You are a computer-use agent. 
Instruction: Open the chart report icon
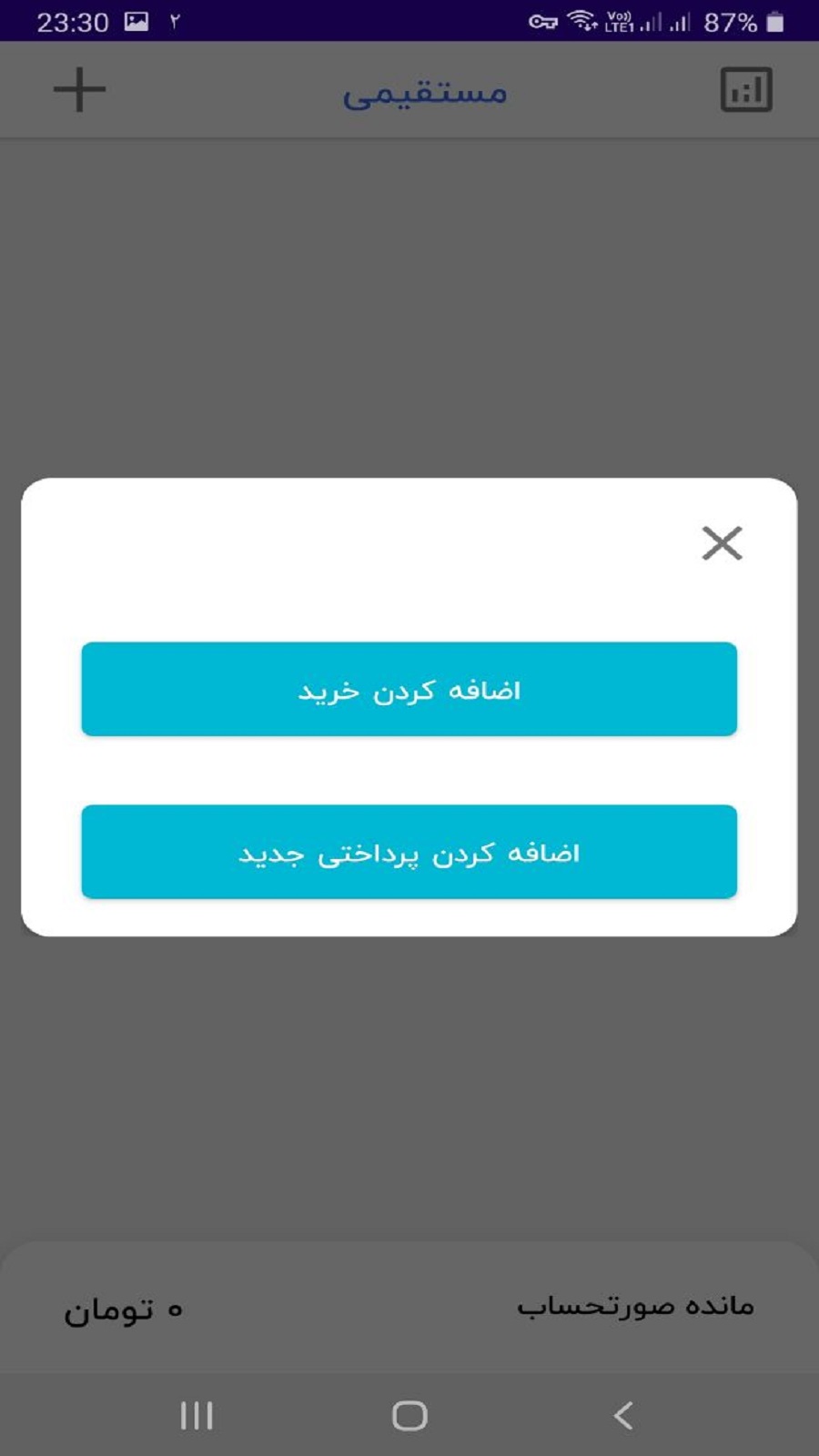[746, 90]
